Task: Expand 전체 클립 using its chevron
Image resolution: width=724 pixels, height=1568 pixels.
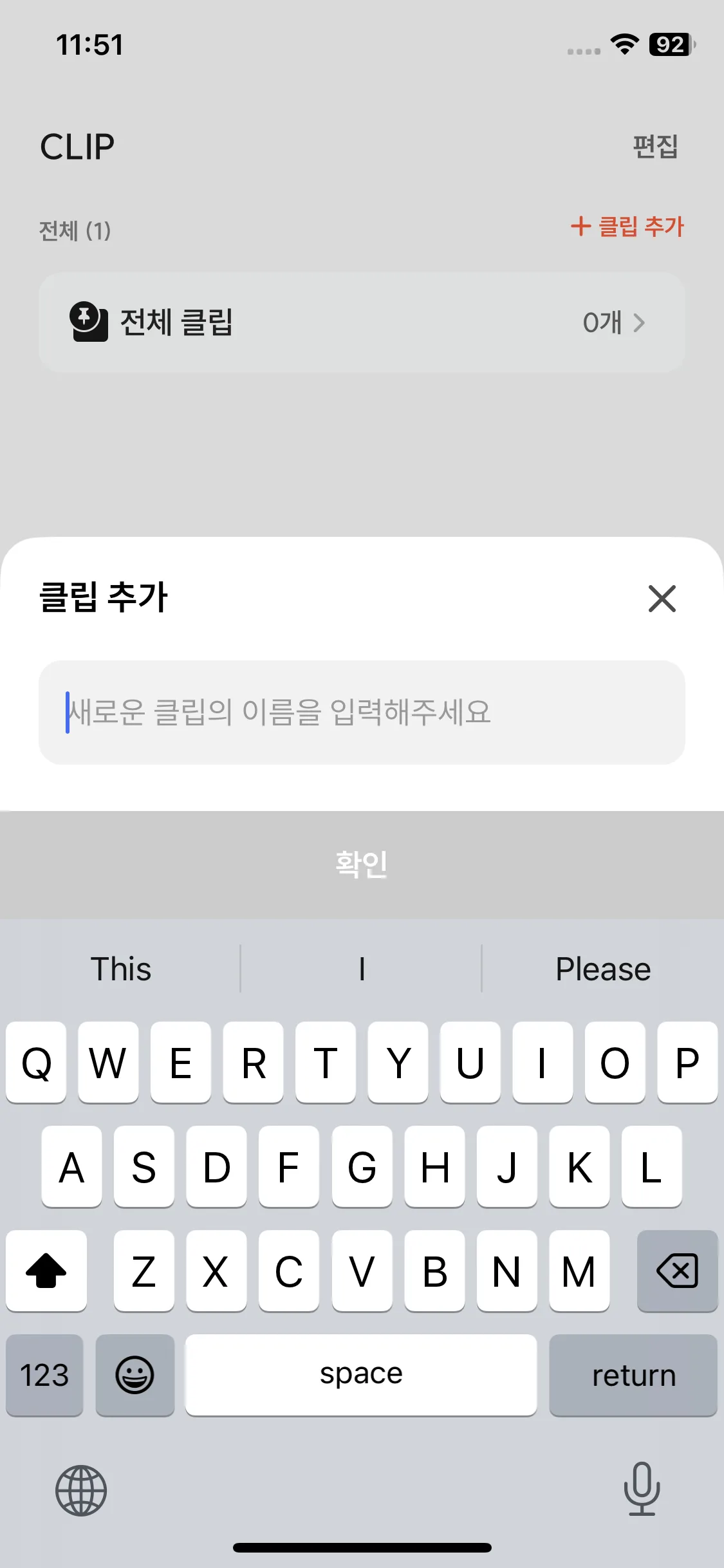Action: 640,324
